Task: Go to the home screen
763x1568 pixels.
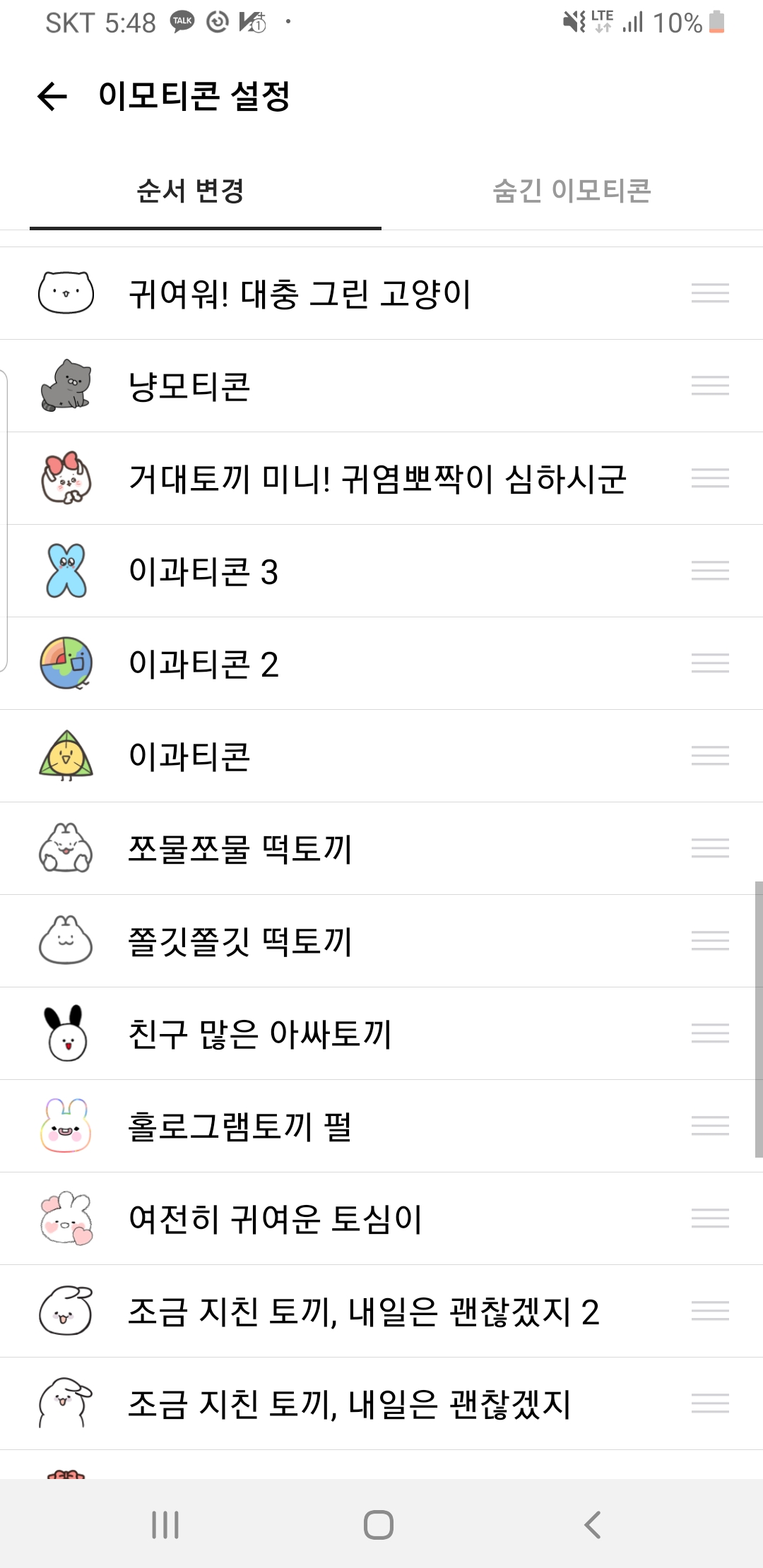Action: (379, 1525)
